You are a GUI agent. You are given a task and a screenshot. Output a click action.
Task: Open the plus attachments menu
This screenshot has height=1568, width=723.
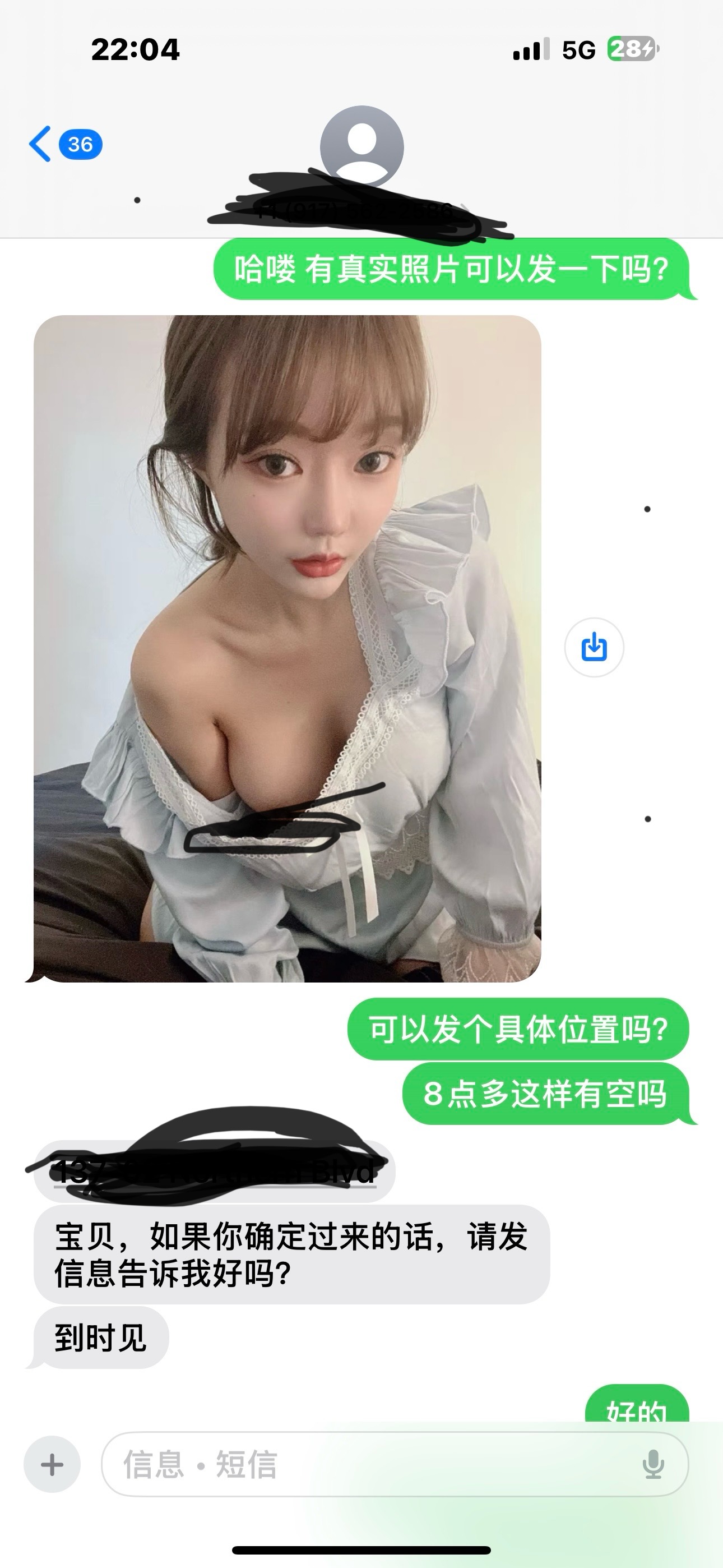pos(52,1464)
